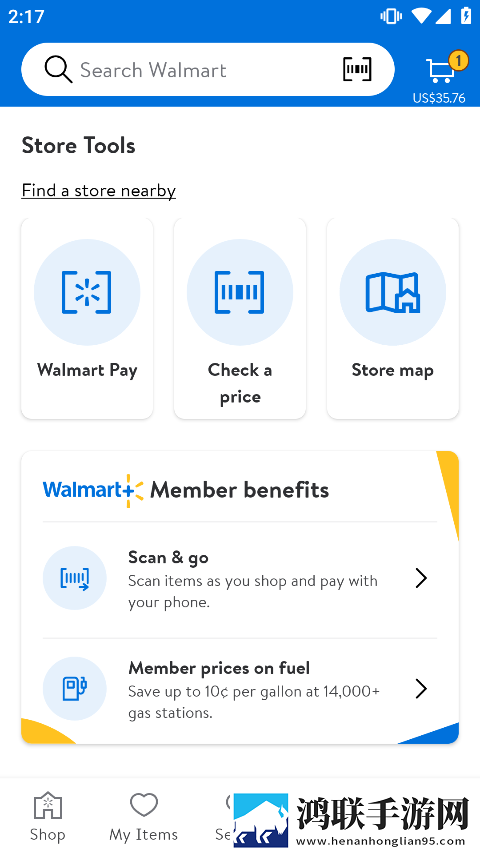Open the Walmart Pay card
The image size is (480, 853).
[x=87, y=318]
